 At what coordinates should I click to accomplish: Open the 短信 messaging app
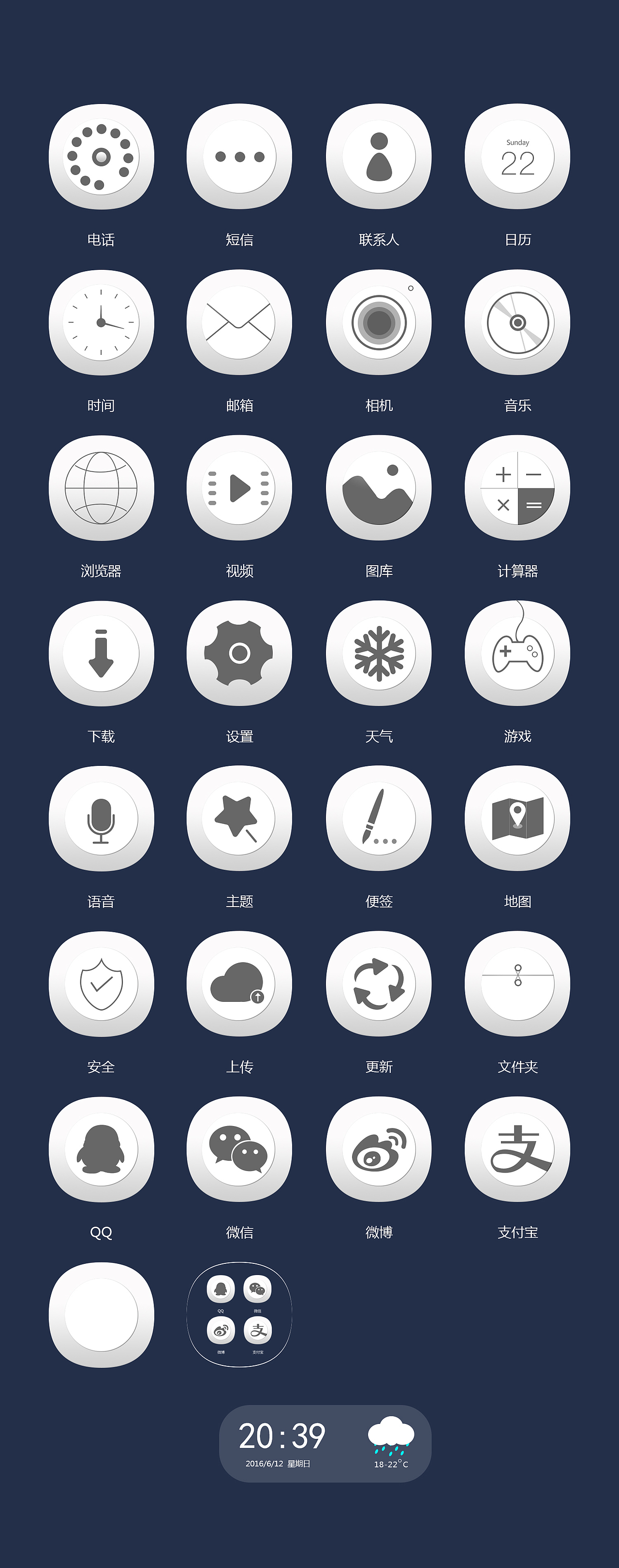pyautogui.click(x=240, y=157)
